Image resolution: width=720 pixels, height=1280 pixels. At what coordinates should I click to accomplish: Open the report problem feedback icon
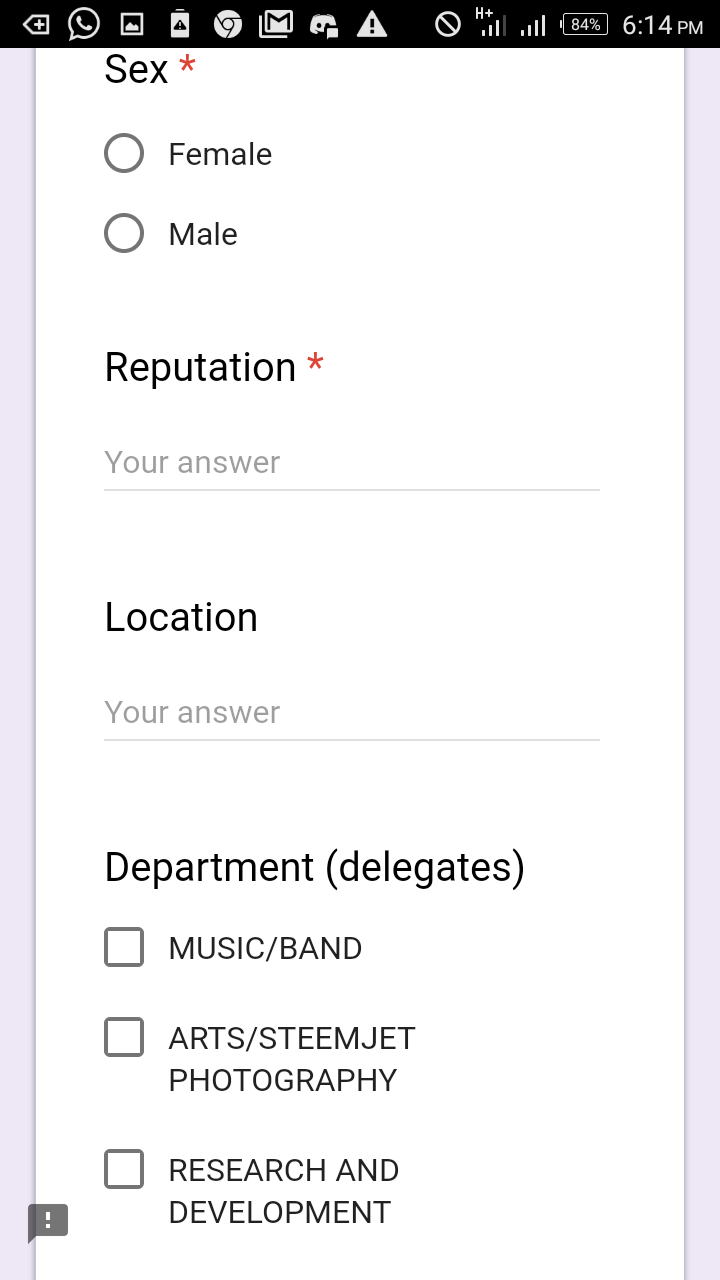coord(47,1221)
